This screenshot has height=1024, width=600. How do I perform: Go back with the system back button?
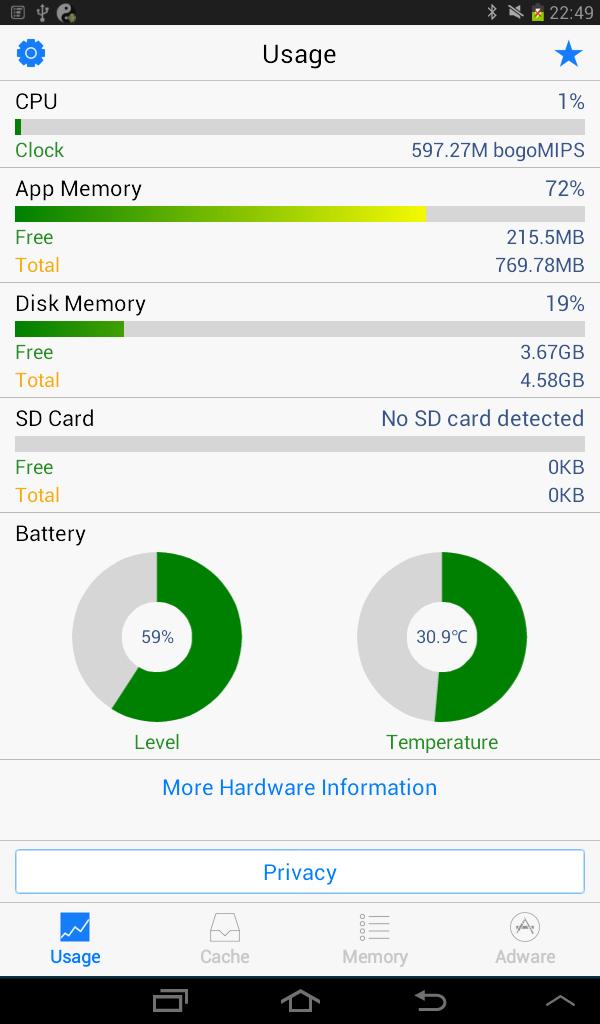pos(430,1000)
